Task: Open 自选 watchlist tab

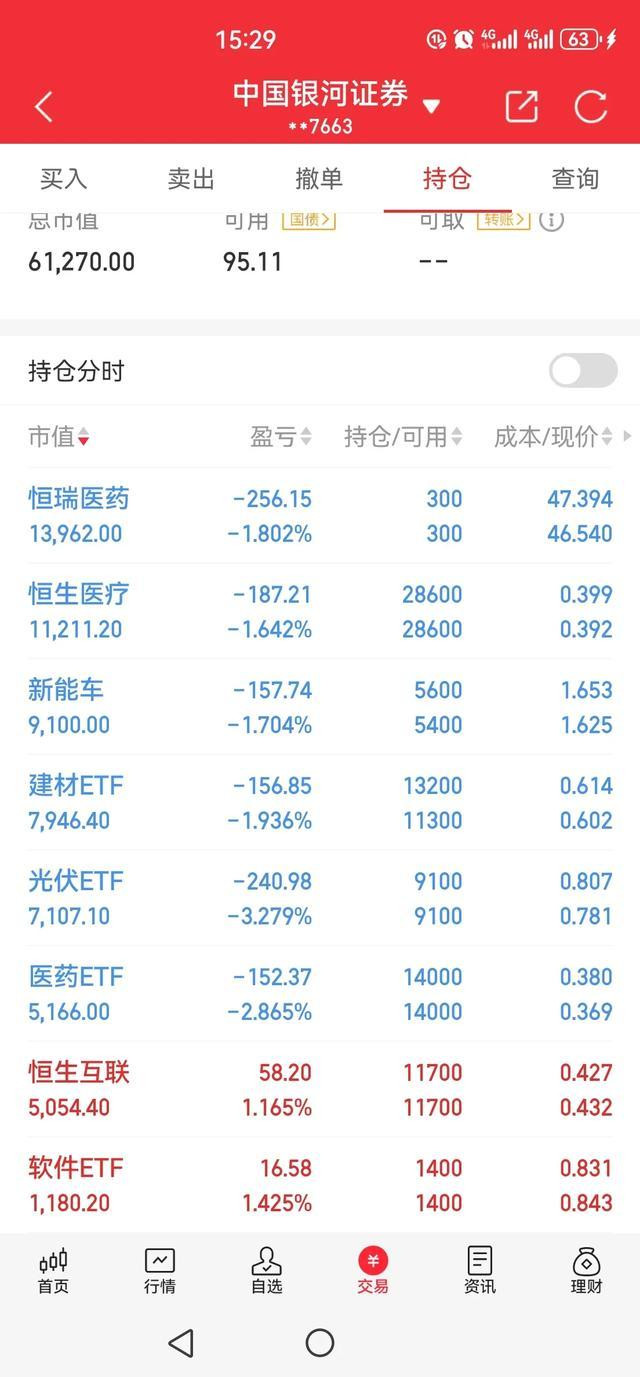Action: click(x=266, y=1271)
